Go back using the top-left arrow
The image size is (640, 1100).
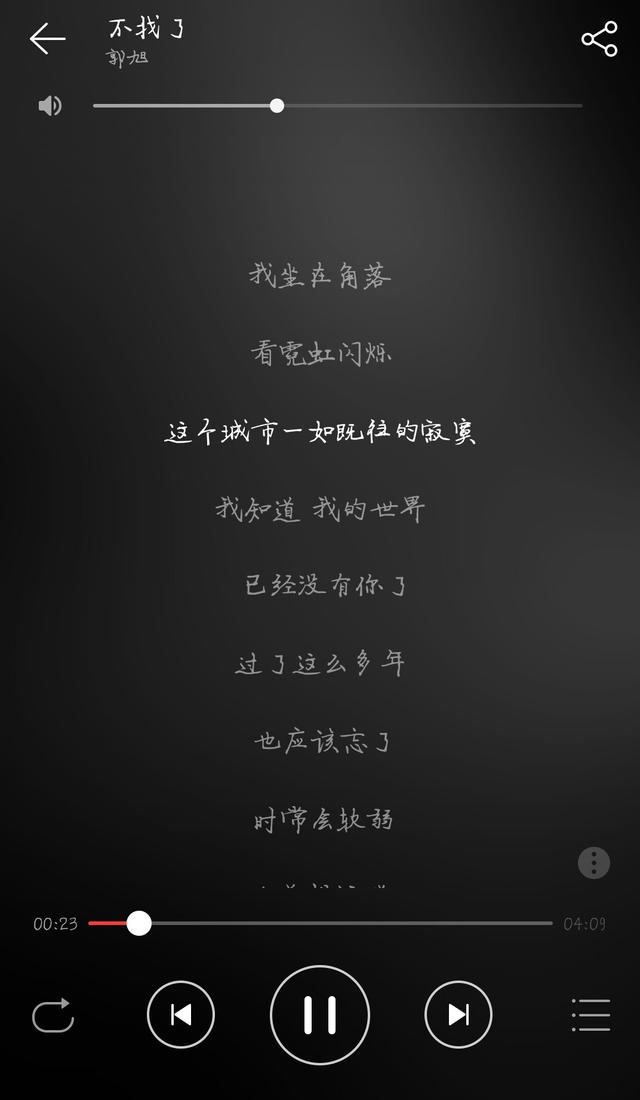coord(47,39)
